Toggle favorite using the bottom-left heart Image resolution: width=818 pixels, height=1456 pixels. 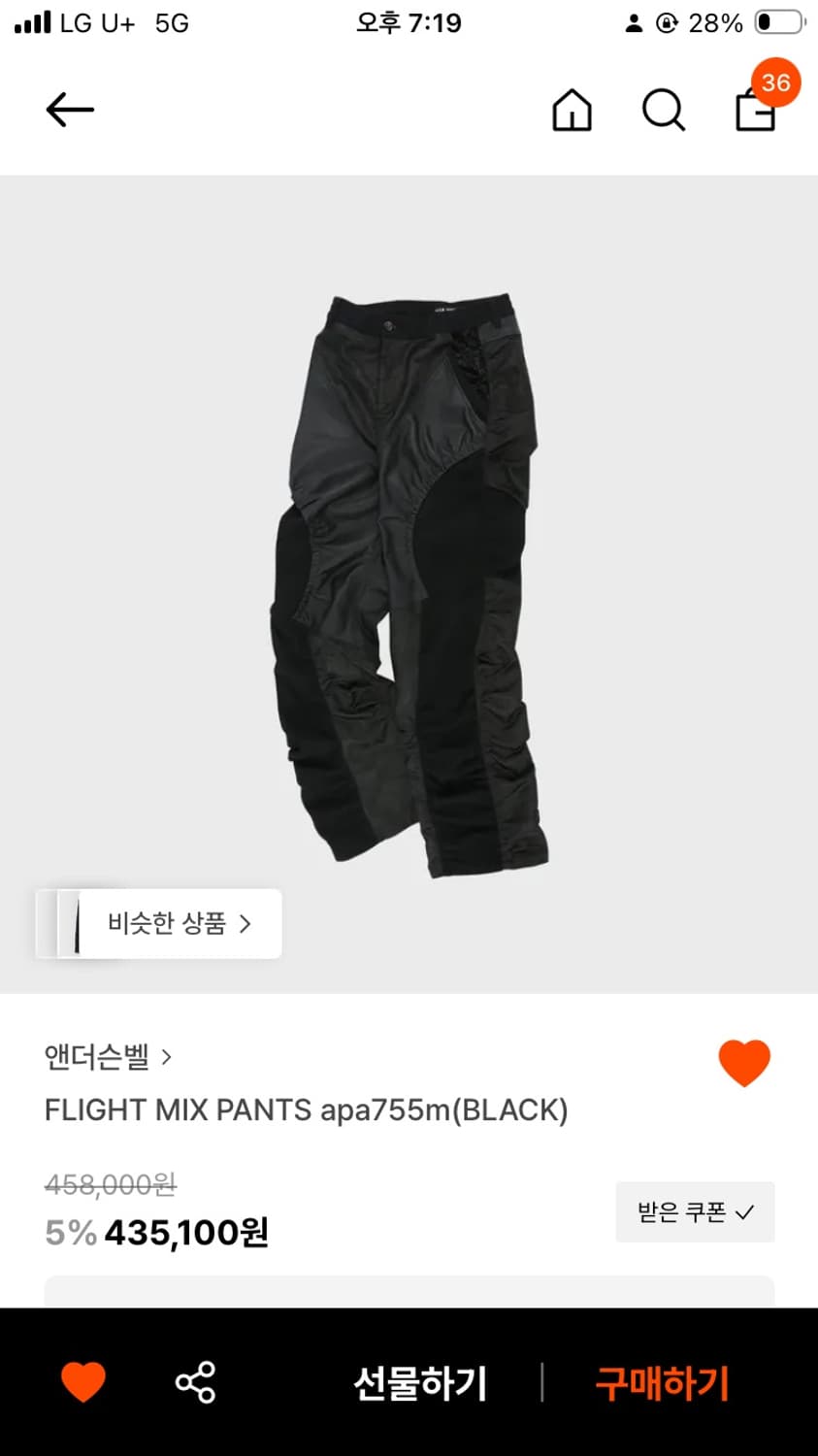[x=83, y=1382]
